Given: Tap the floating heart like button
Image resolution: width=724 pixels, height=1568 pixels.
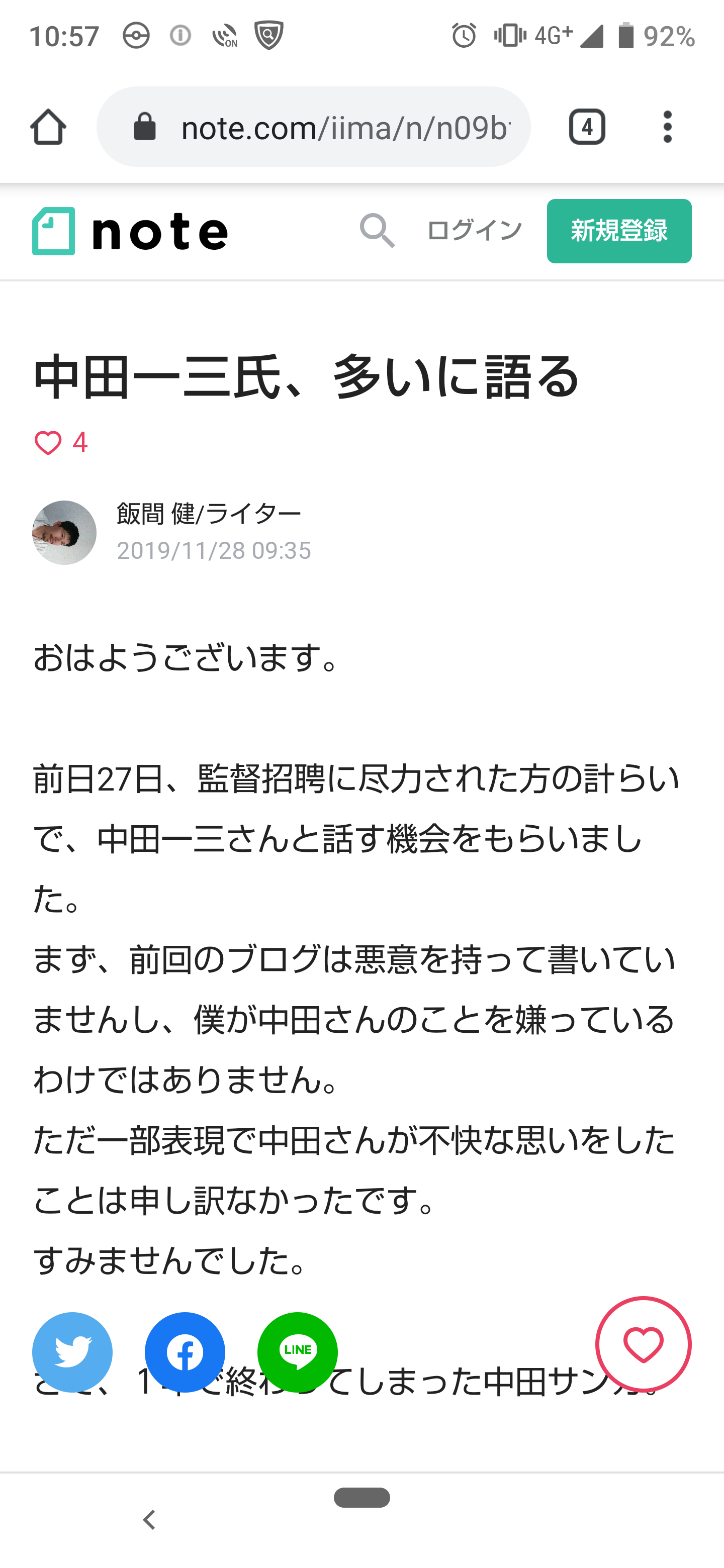Looking at the screenshot, I should (643, 1344).
